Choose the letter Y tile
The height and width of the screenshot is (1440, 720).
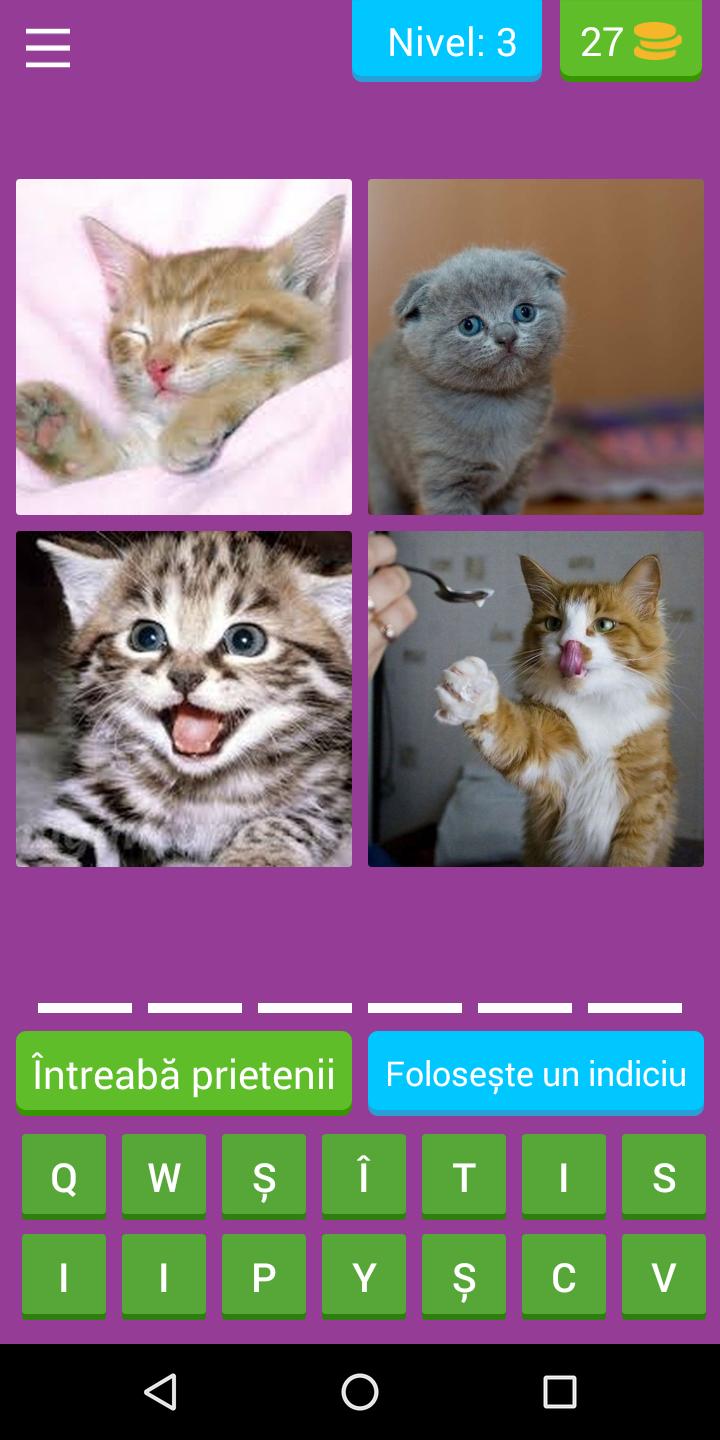(x=364, y=1277)
